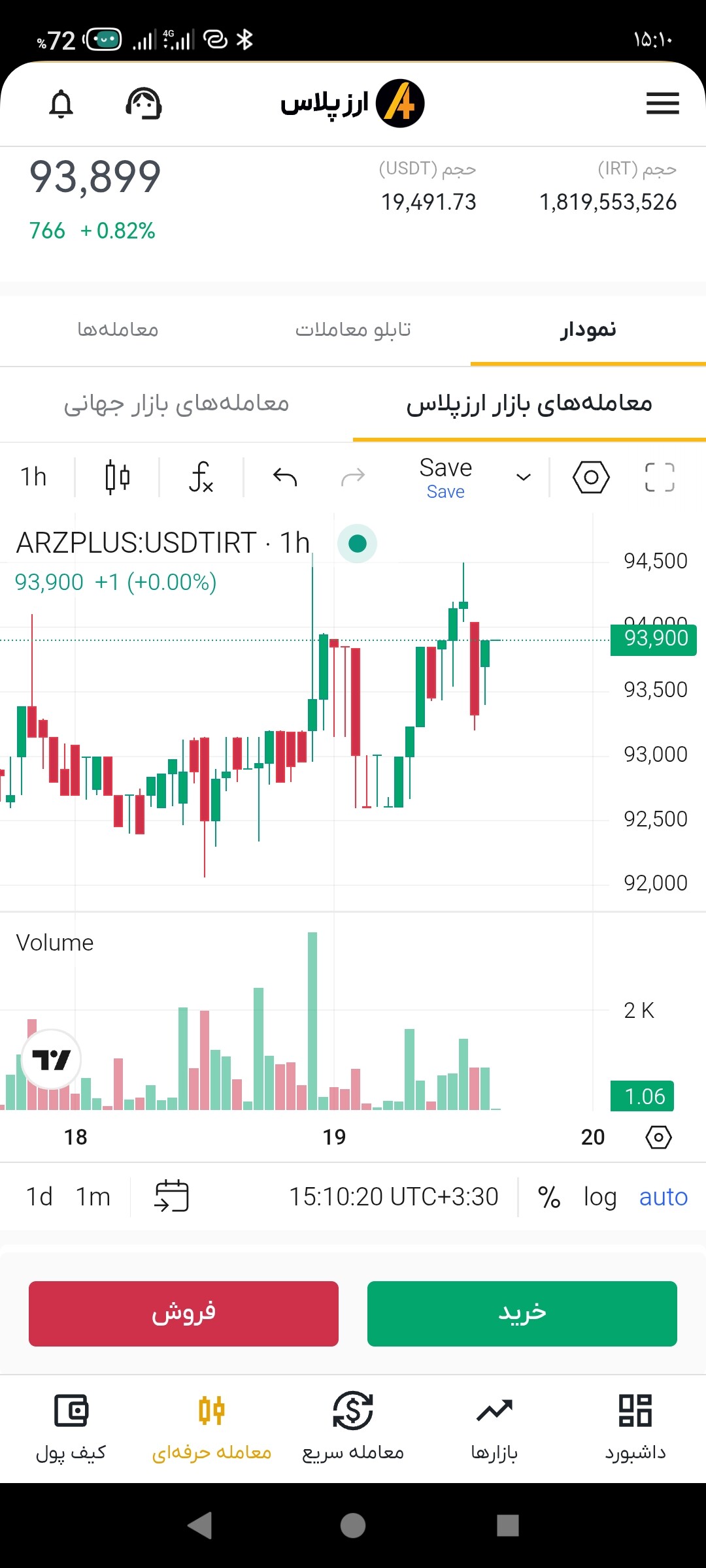The width and height of the screenshot is (706, 1568).
Task: Open the Save layout dropdown
Action: tap(523, 478)
